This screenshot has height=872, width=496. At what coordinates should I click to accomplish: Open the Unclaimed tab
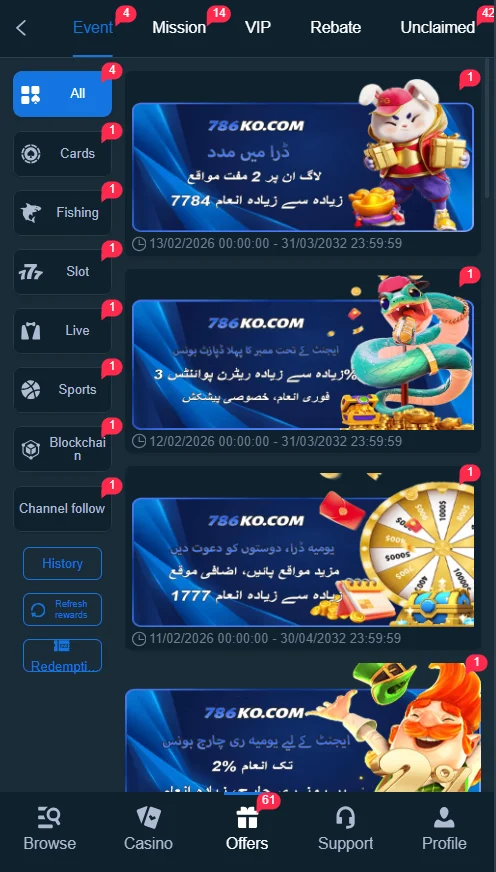(x=438, y=27)
